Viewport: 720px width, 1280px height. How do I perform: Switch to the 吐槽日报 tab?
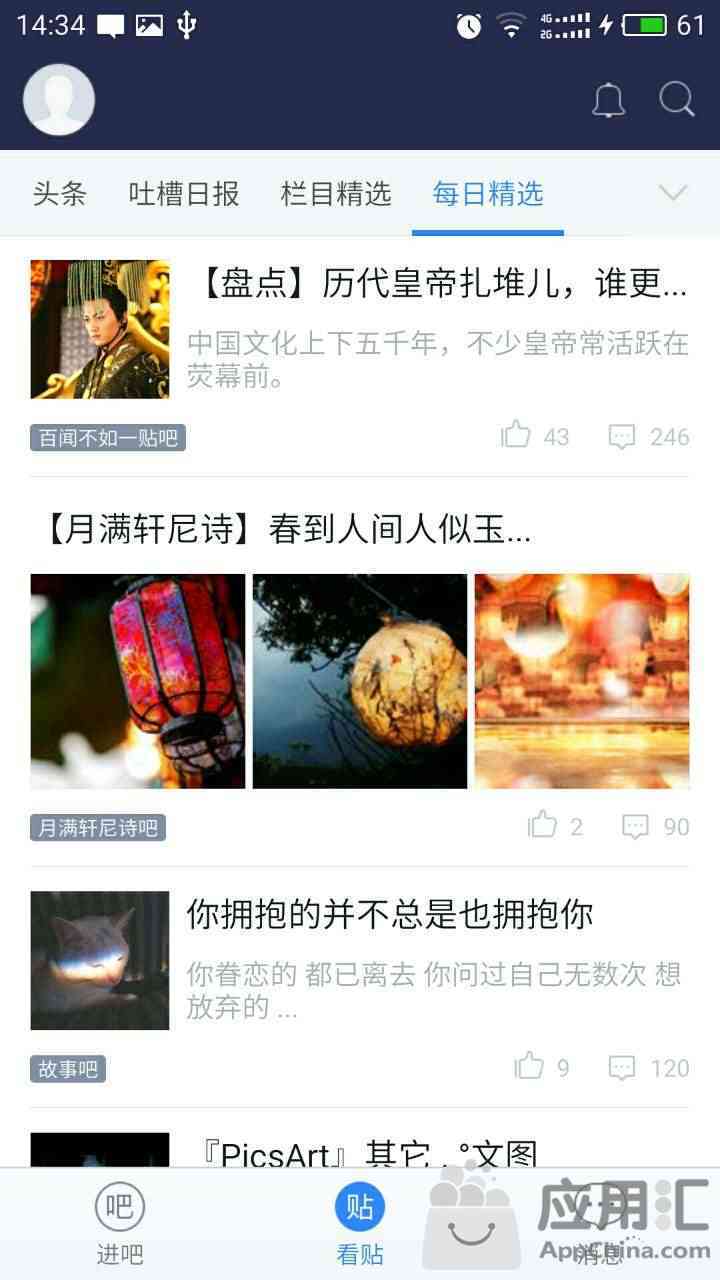[x=184, y=194]
